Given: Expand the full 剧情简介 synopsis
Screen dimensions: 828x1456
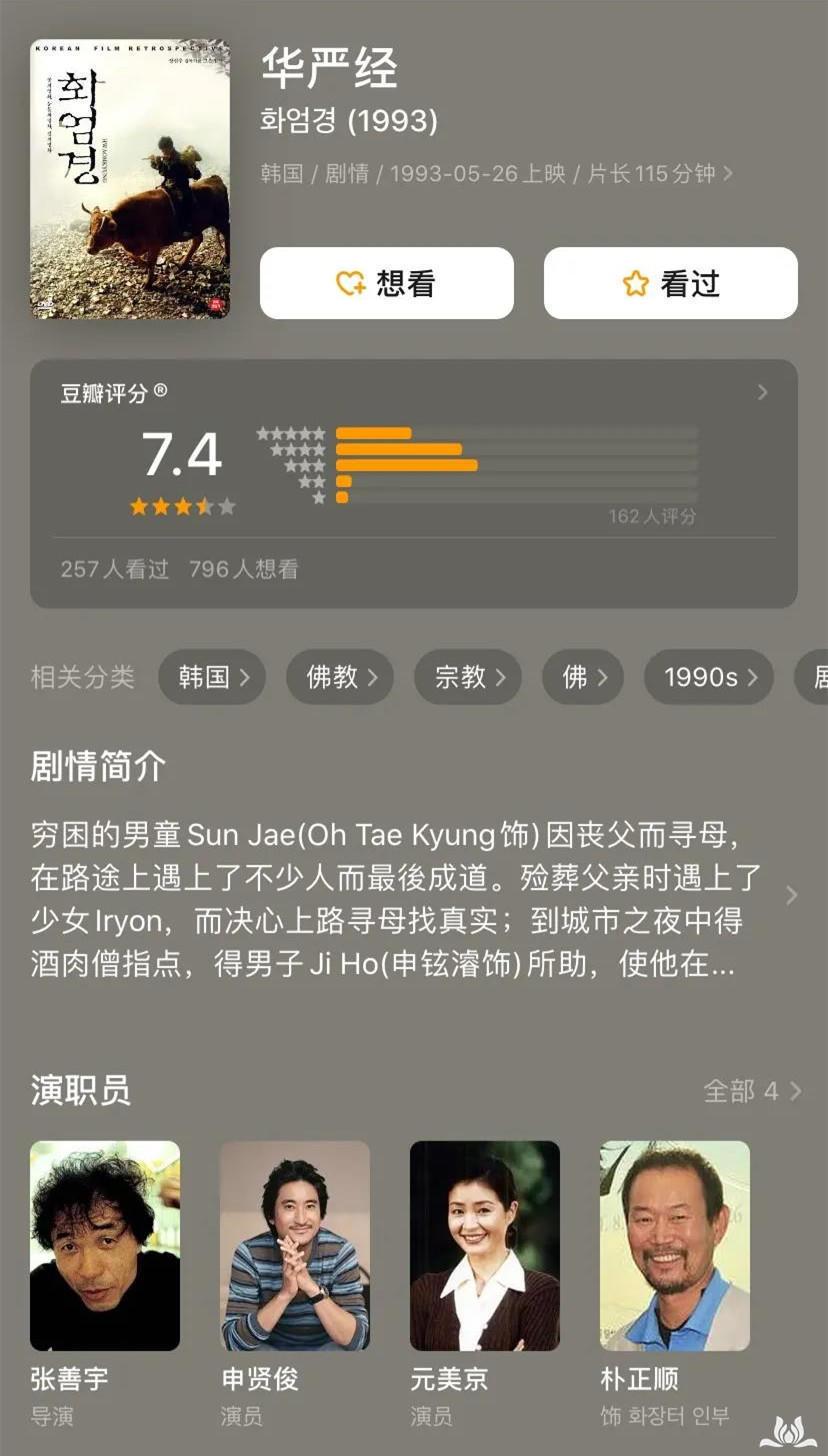Looking at the screenshot, I should click(x=792, y=895).
